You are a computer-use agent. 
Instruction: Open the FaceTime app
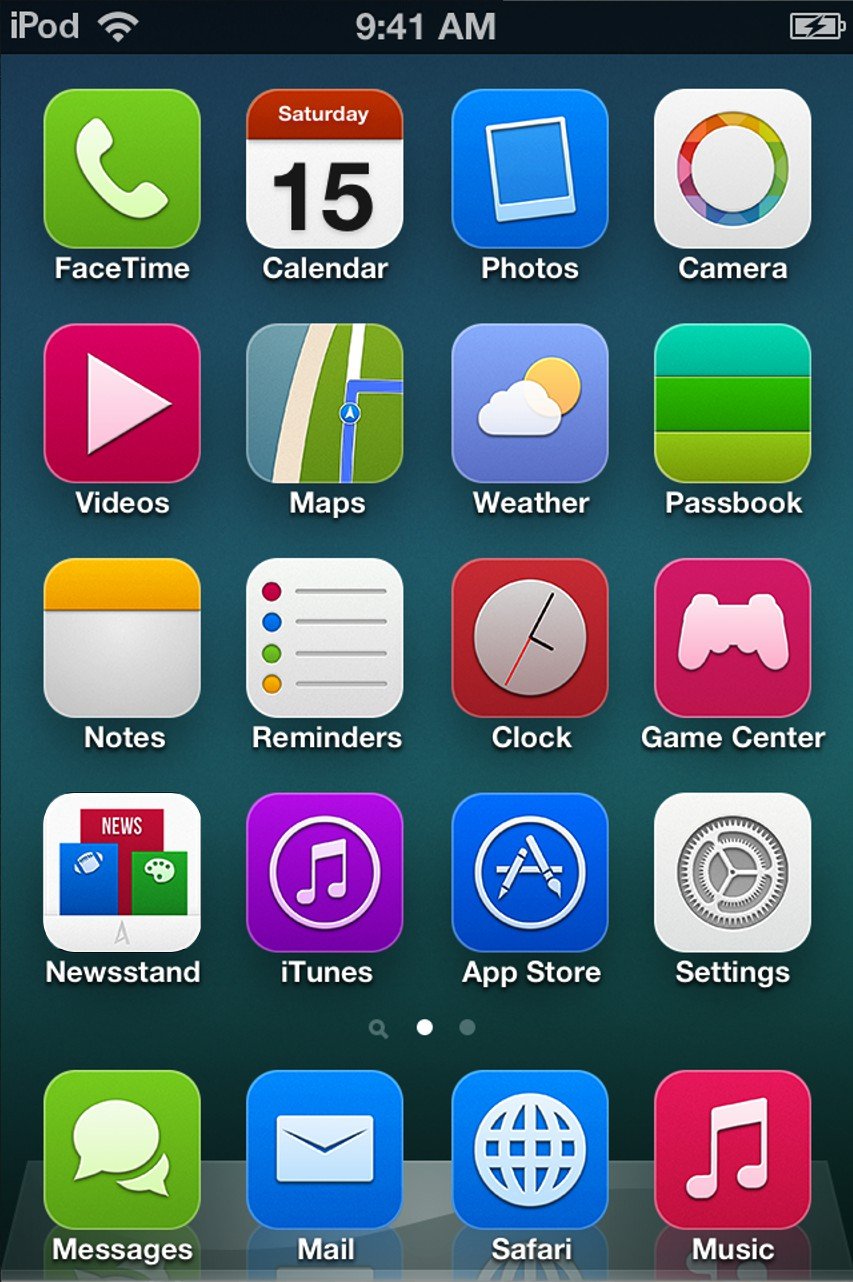[x=122, y=168]
